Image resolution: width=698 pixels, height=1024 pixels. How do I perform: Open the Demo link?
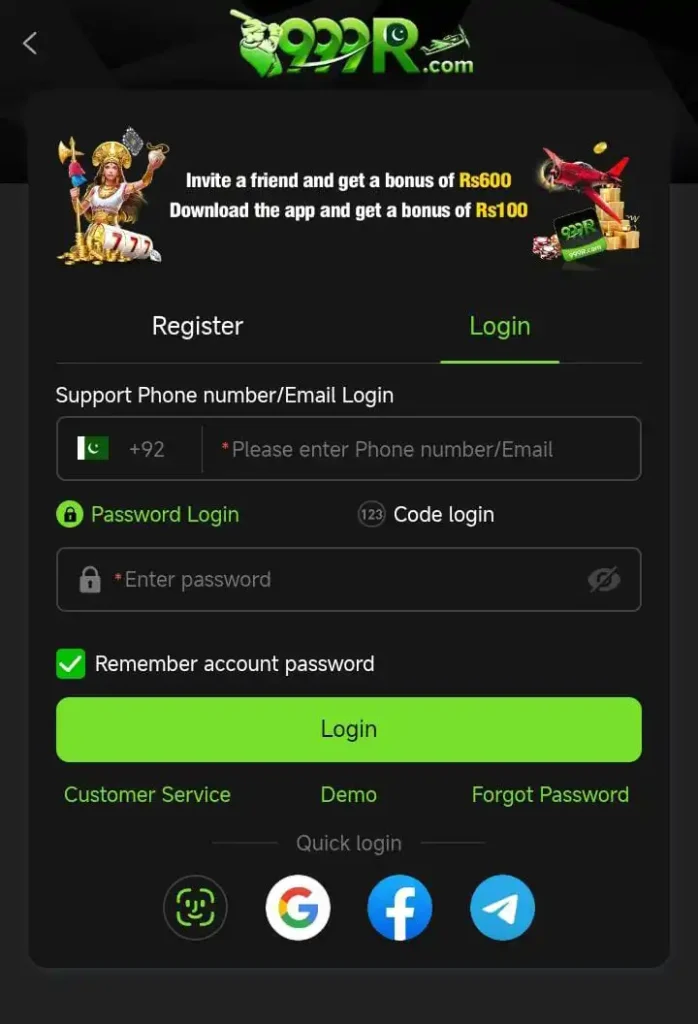pyautogui.click(x=348, y=795)
